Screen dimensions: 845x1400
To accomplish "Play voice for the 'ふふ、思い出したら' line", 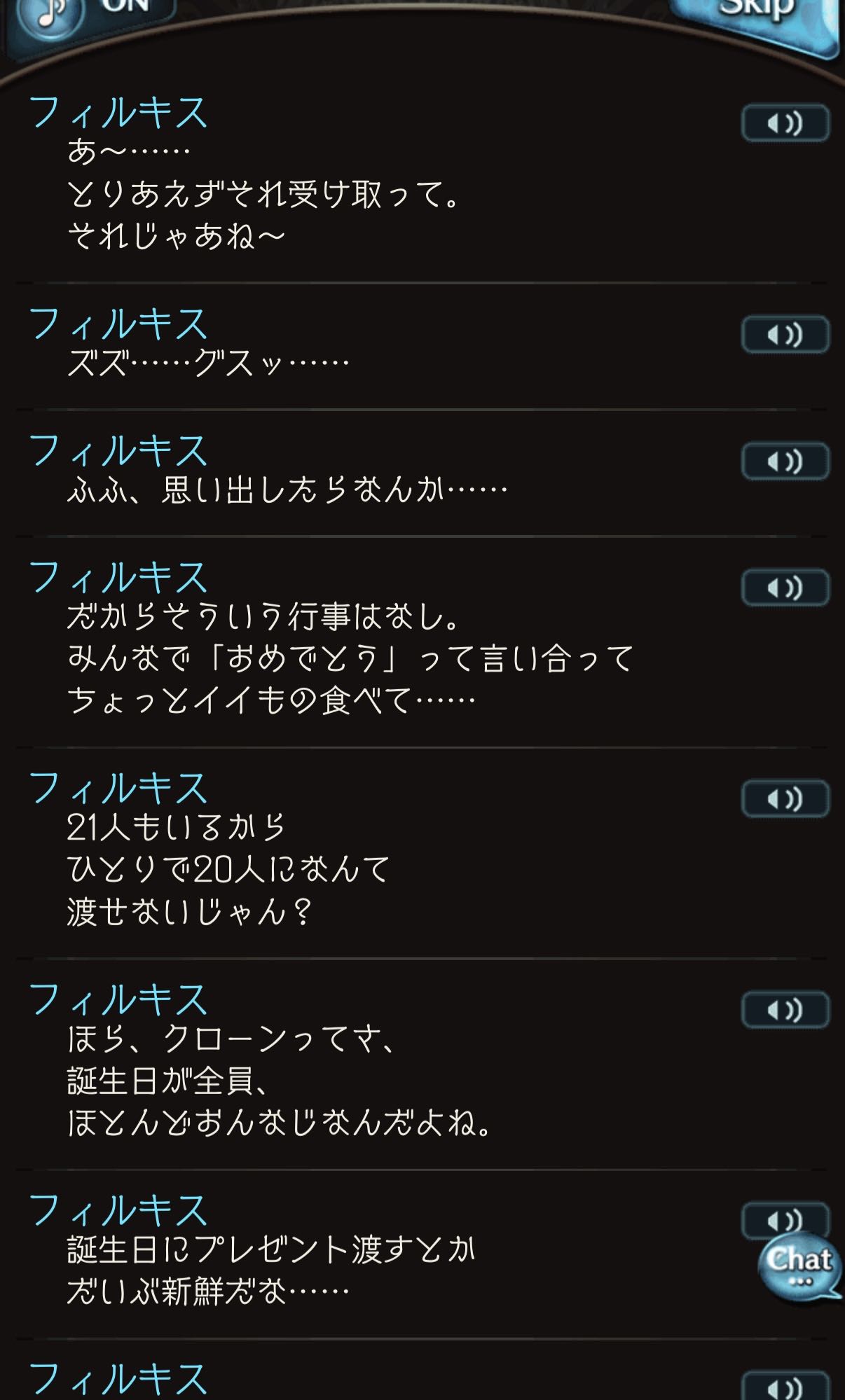I will pyautogui.click(x=785, y=462).
